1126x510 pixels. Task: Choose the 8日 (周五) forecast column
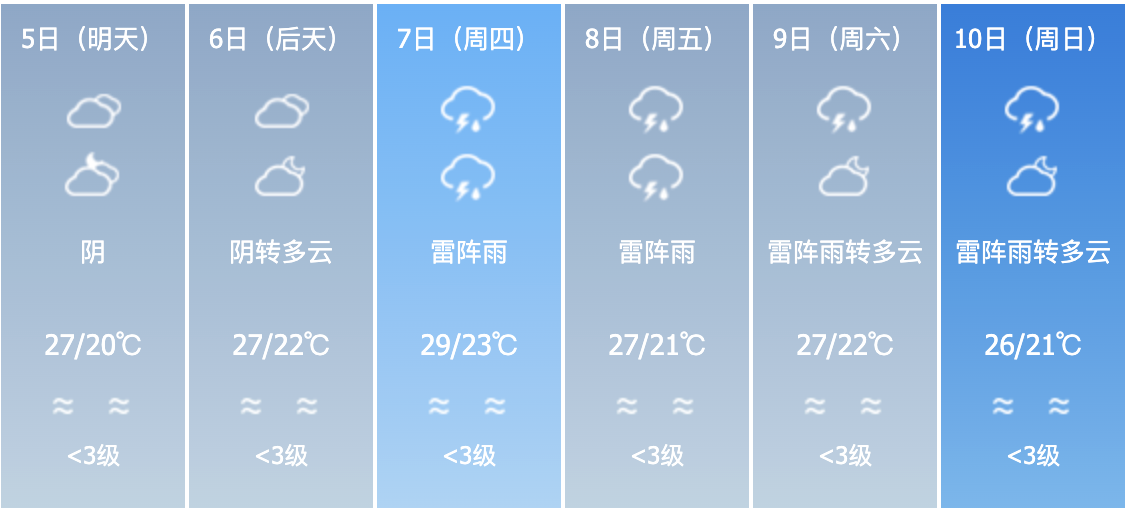pos(657,255)
